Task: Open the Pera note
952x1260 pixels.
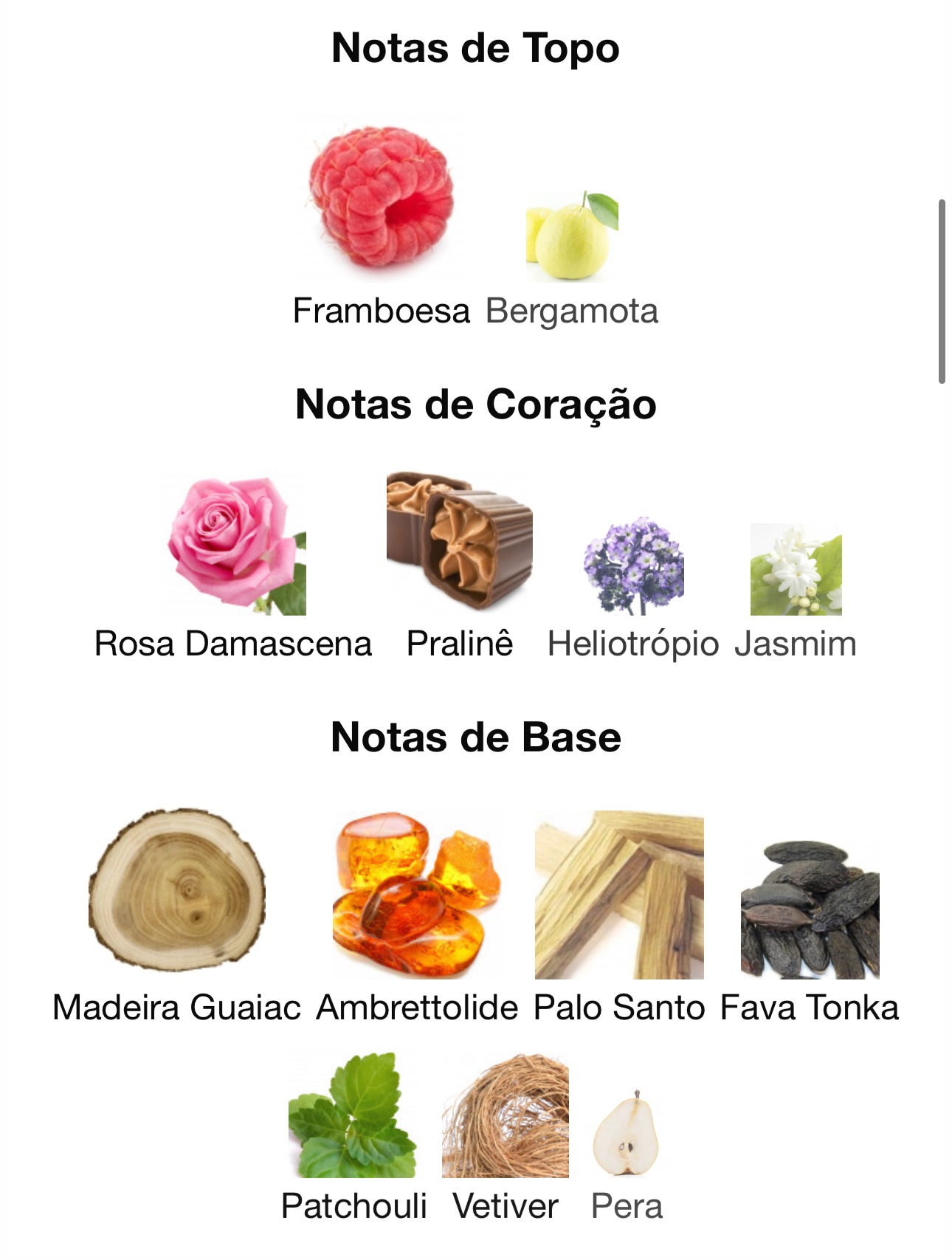Action: (x=627, y=1133)
